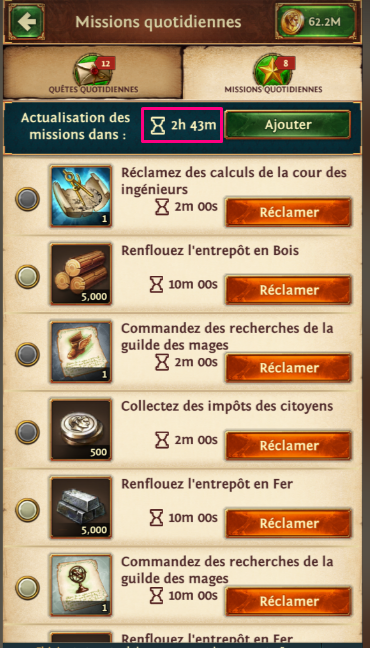Réclamer the cour des ingénieurs mission

289,212
